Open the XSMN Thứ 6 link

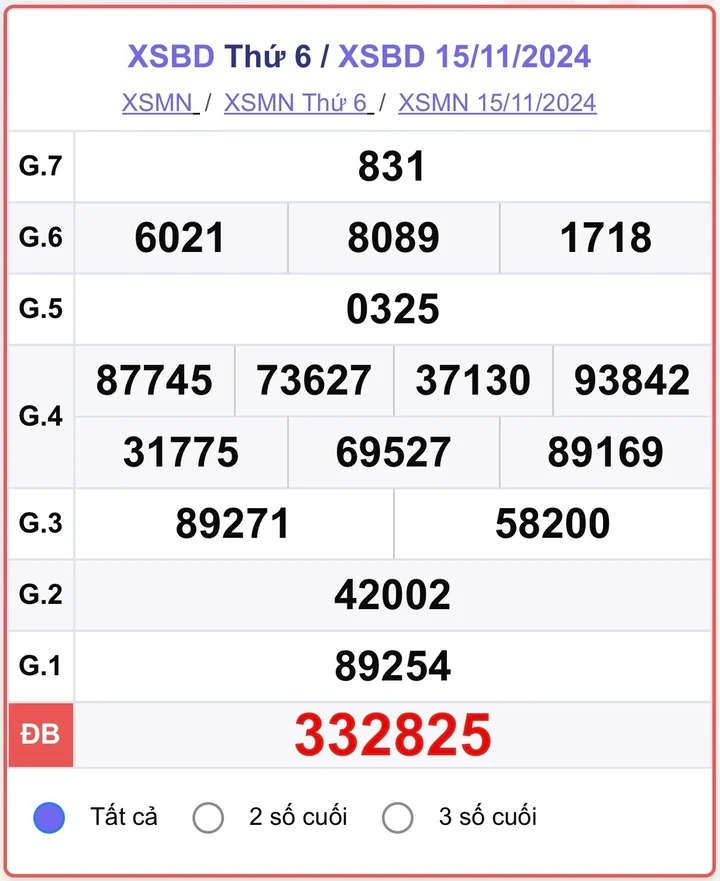(296, 103)
